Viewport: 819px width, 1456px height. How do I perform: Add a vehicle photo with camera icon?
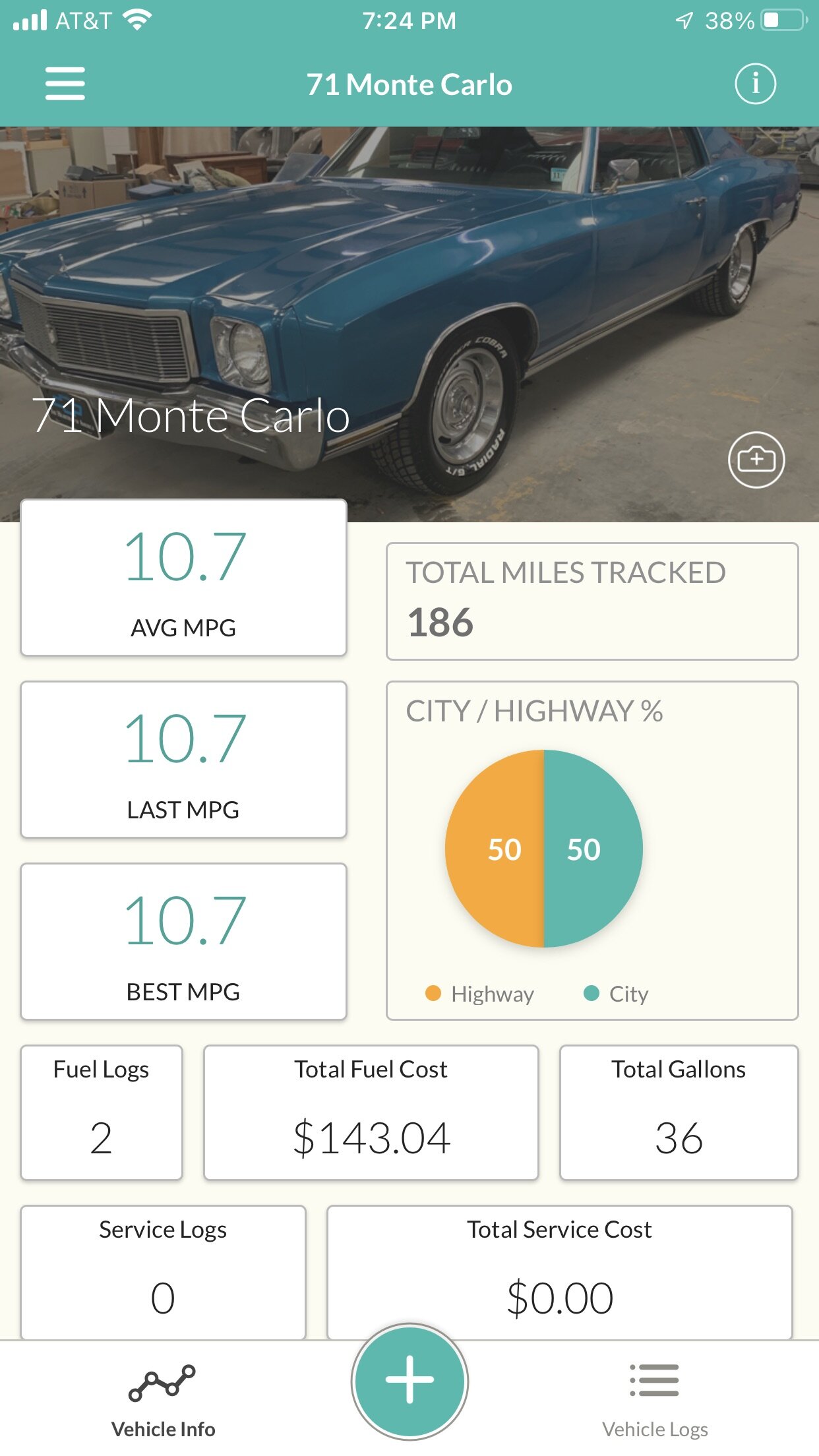pos(756,460)
